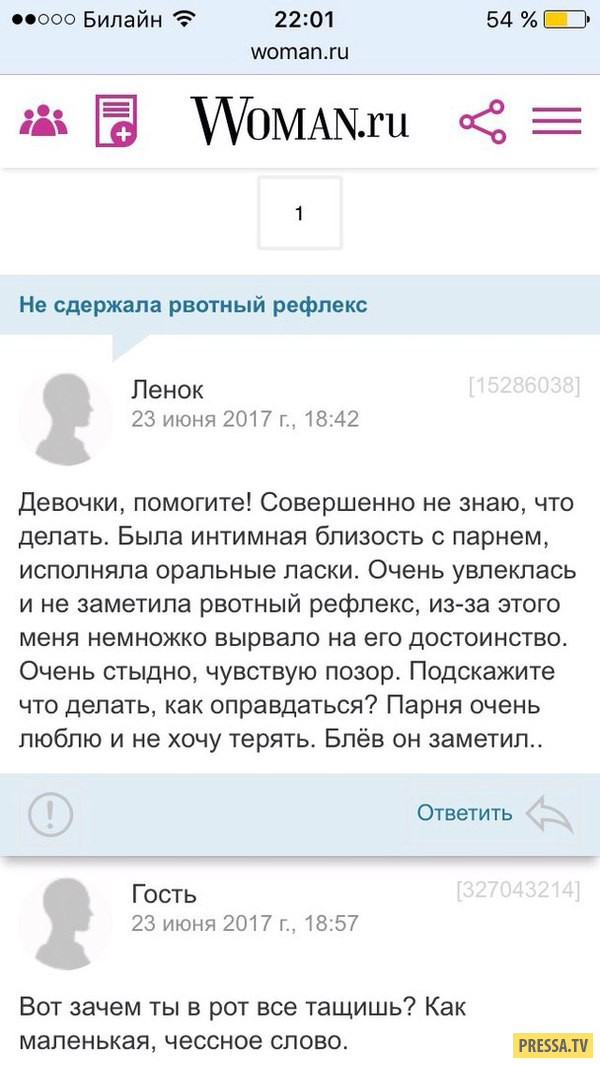The height and width of the screenshot is (1065, 600).
Task: Open the community users icon
Action: (x=44, y=121)
